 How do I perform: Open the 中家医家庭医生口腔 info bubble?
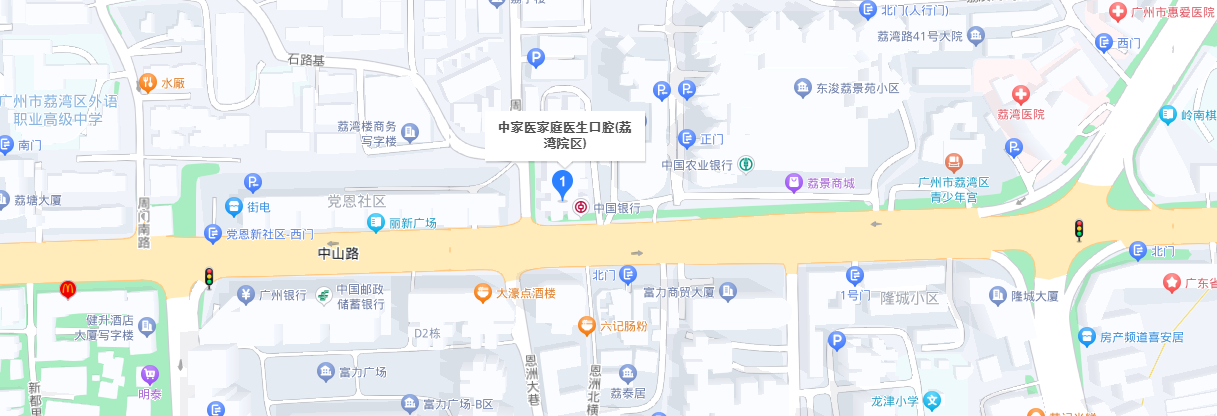pyautogui.click(x=565, y=134)
